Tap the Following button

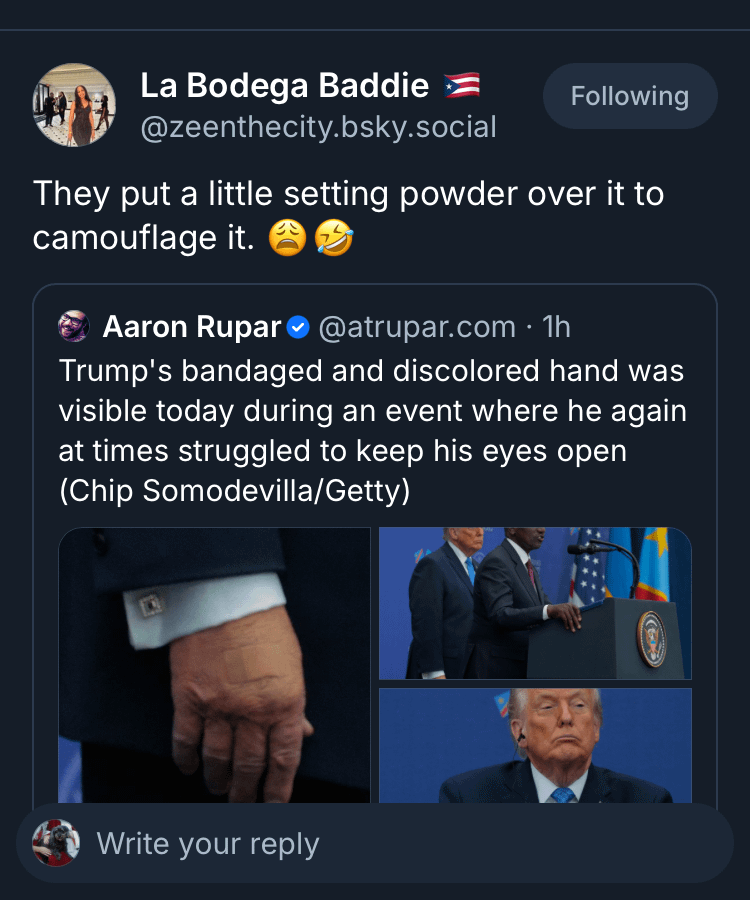tap(629, 96)
